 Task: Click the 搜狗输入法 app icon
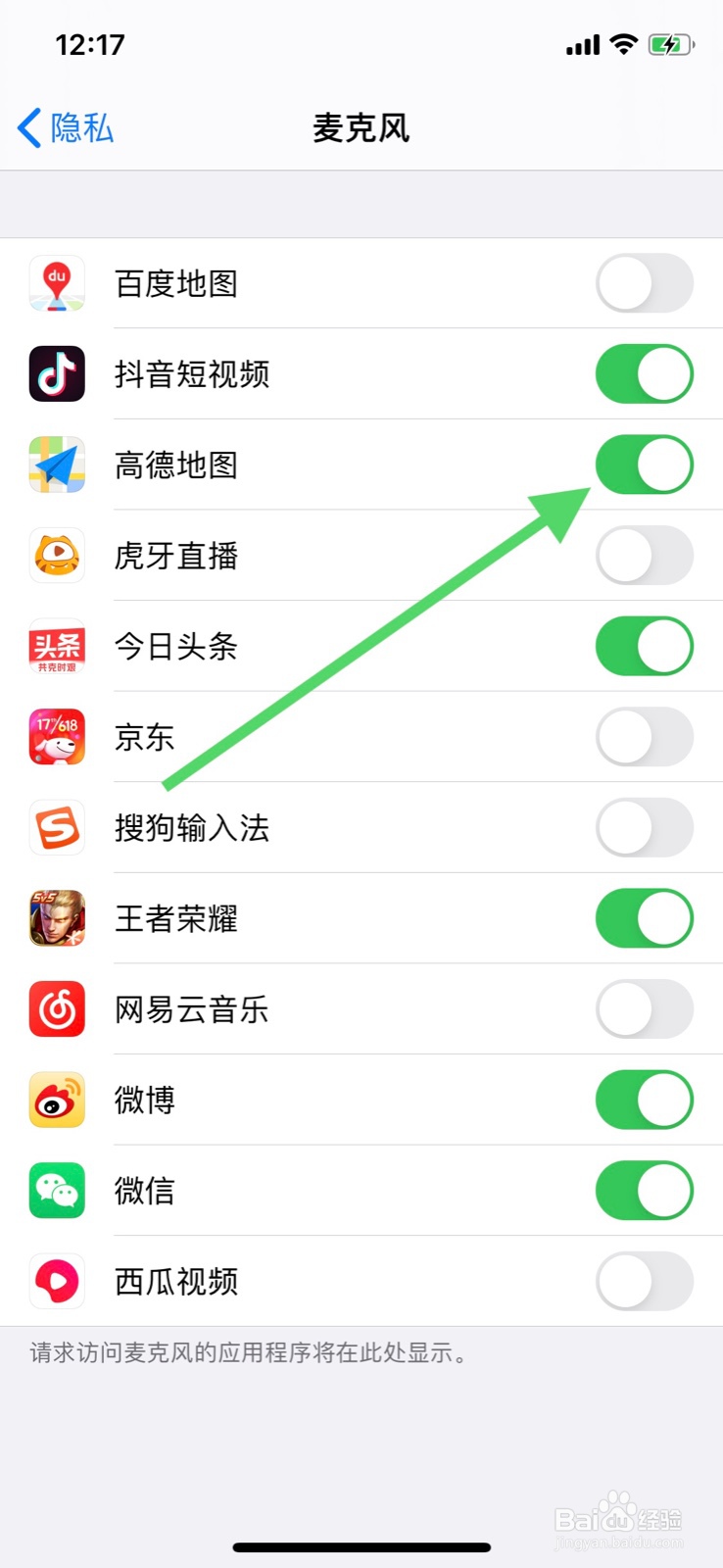[x=56, y=827]
